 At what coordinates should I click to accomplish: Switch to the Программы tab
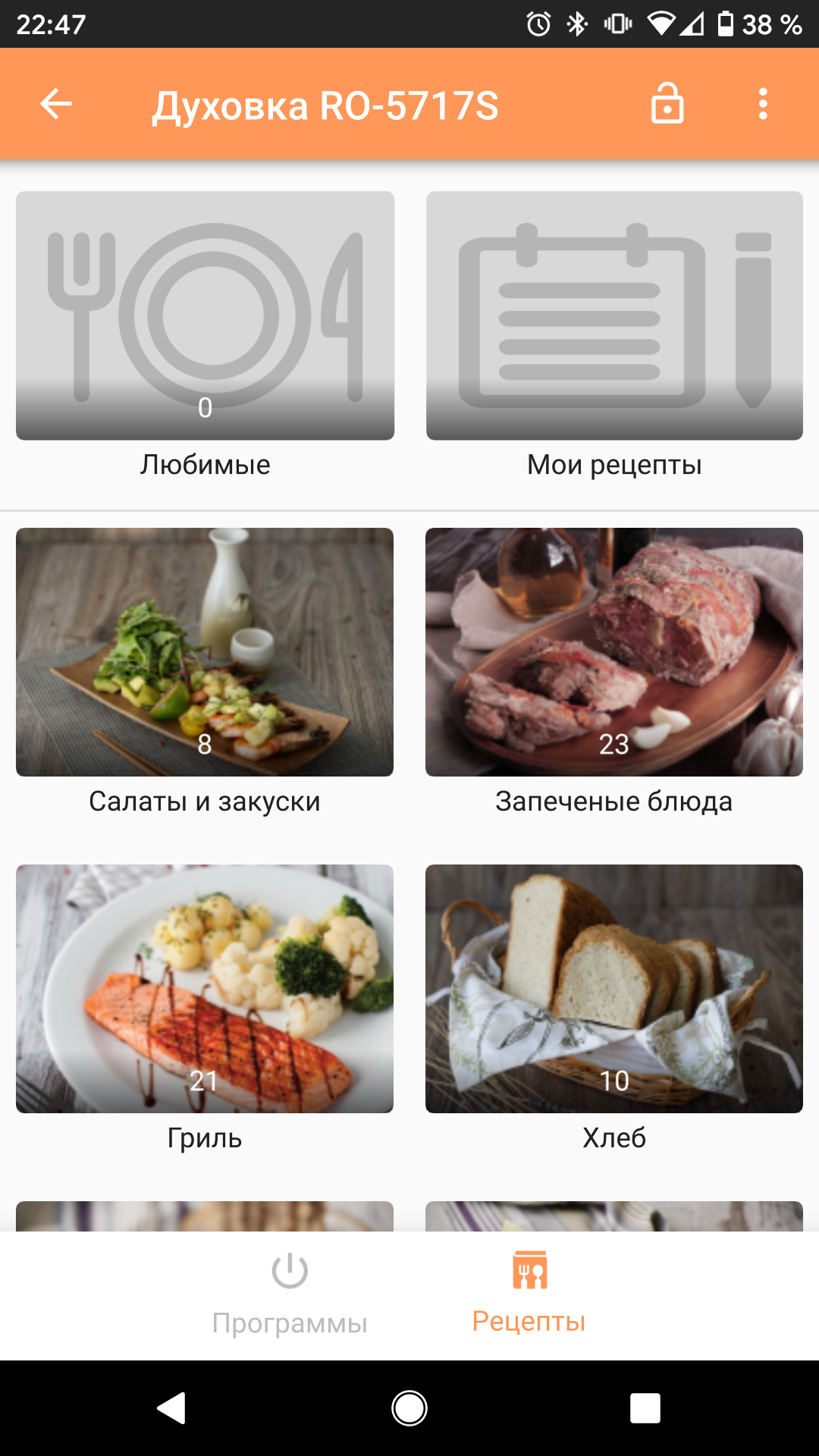point(290,1294)
